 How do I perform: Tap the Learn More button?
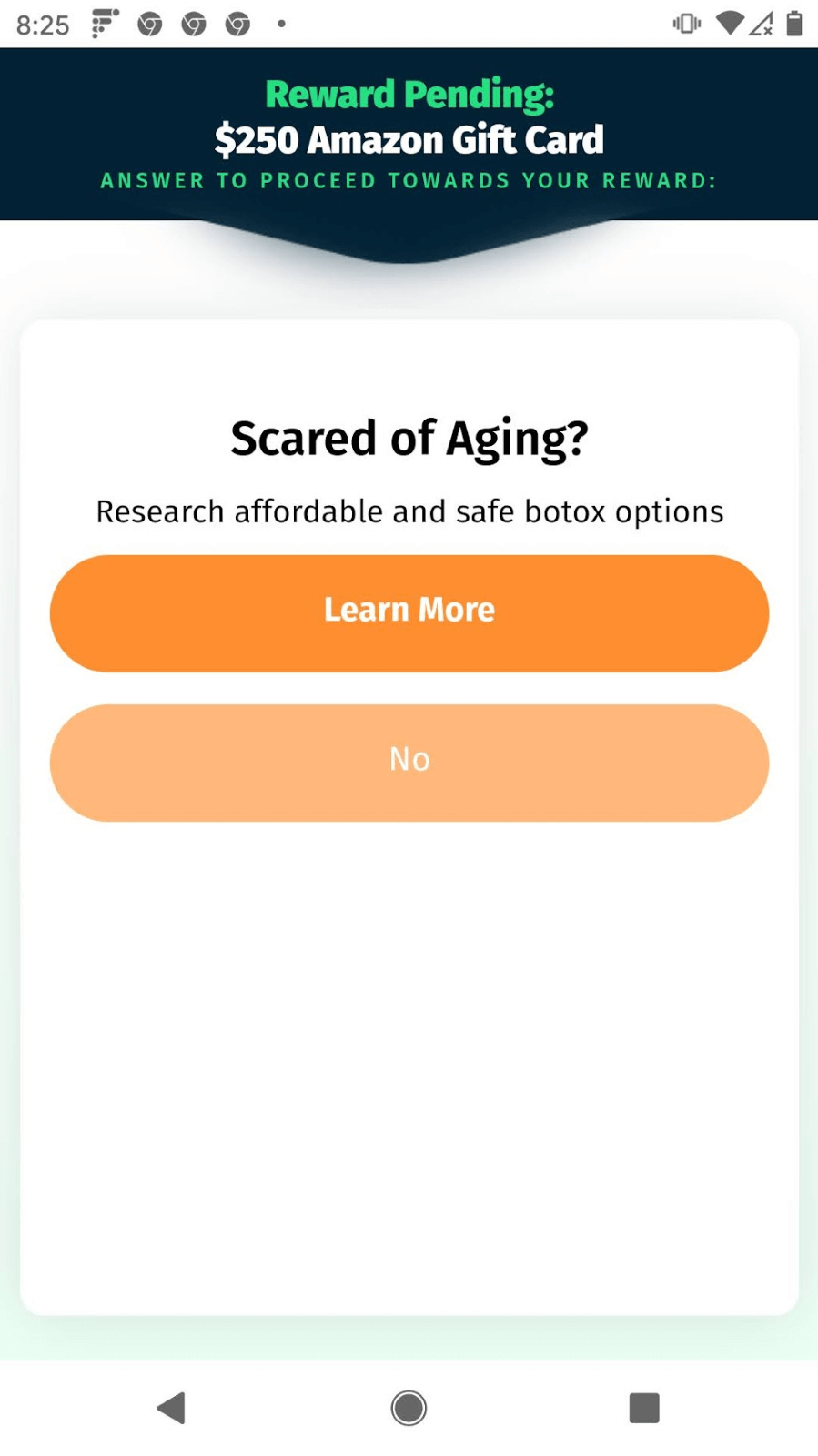coord(409,612)
